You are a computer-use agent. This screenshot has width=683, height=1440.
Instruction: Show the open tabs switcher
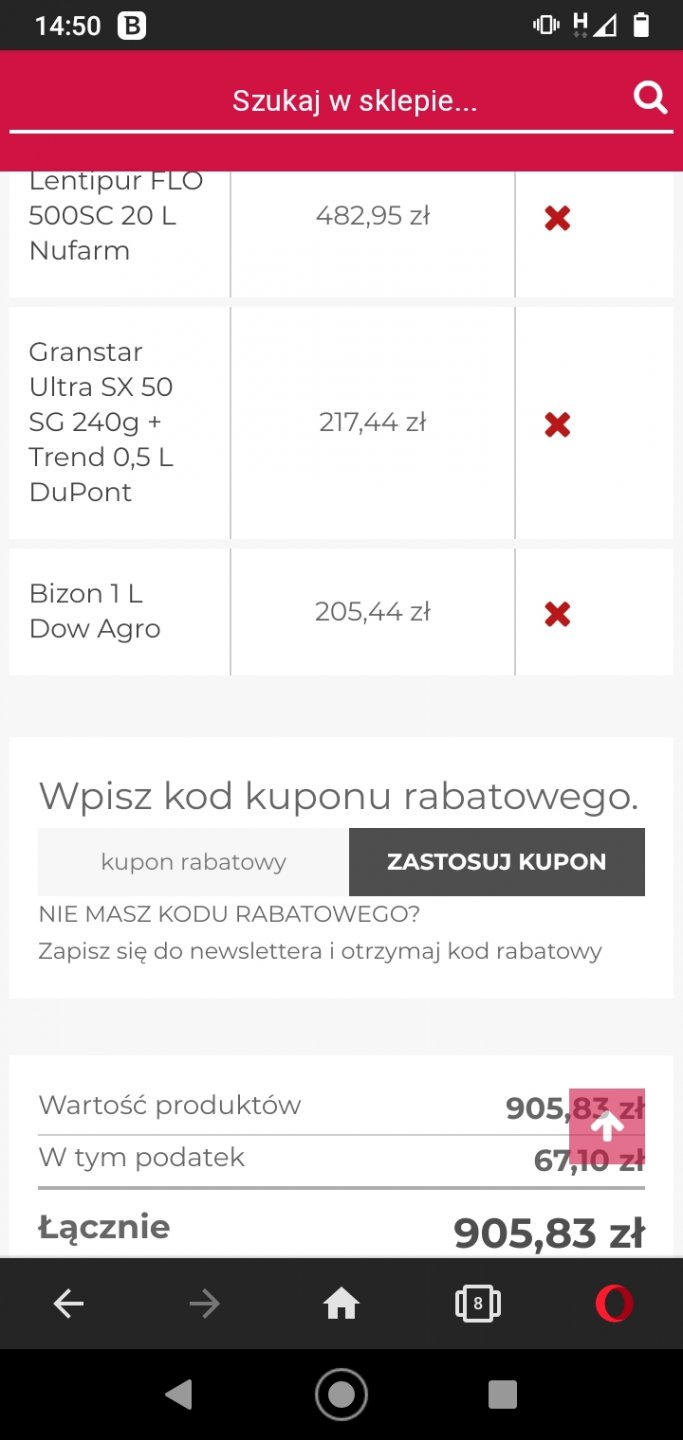pos(477,1304)
